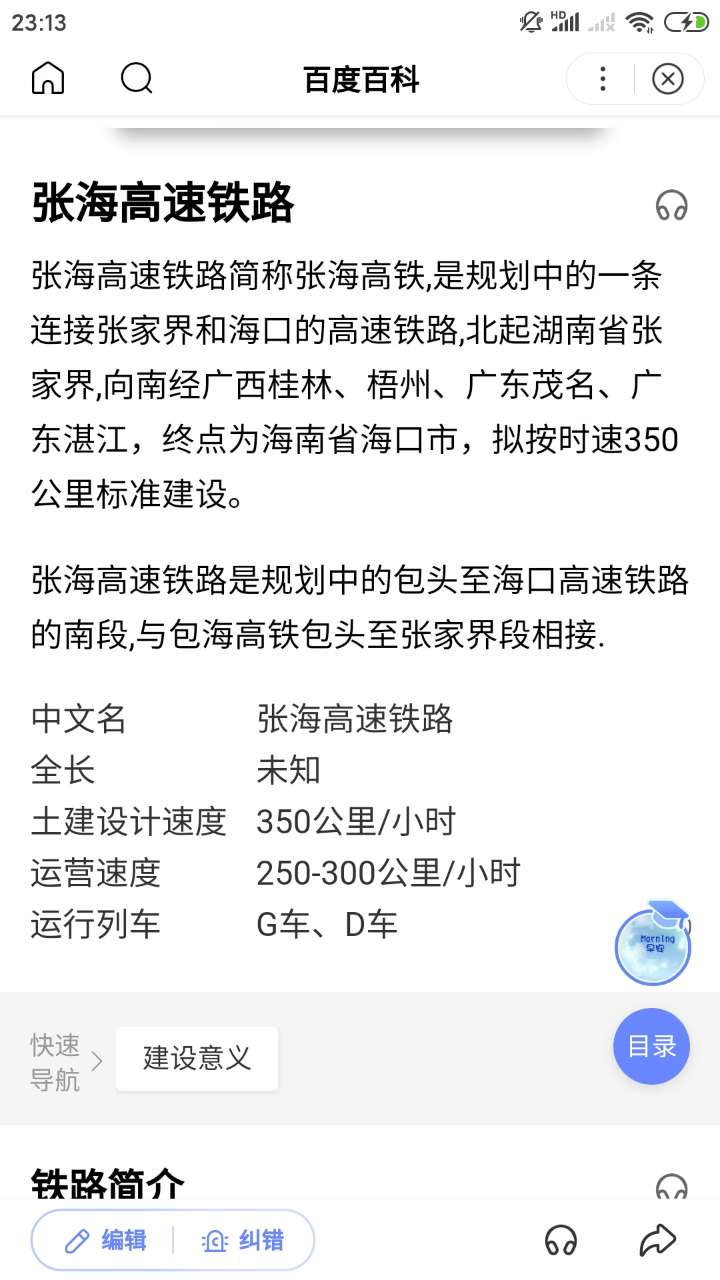720x1280 pixels.
Task: Open the 目录 floating button
Action: (x=651, y=1046)
